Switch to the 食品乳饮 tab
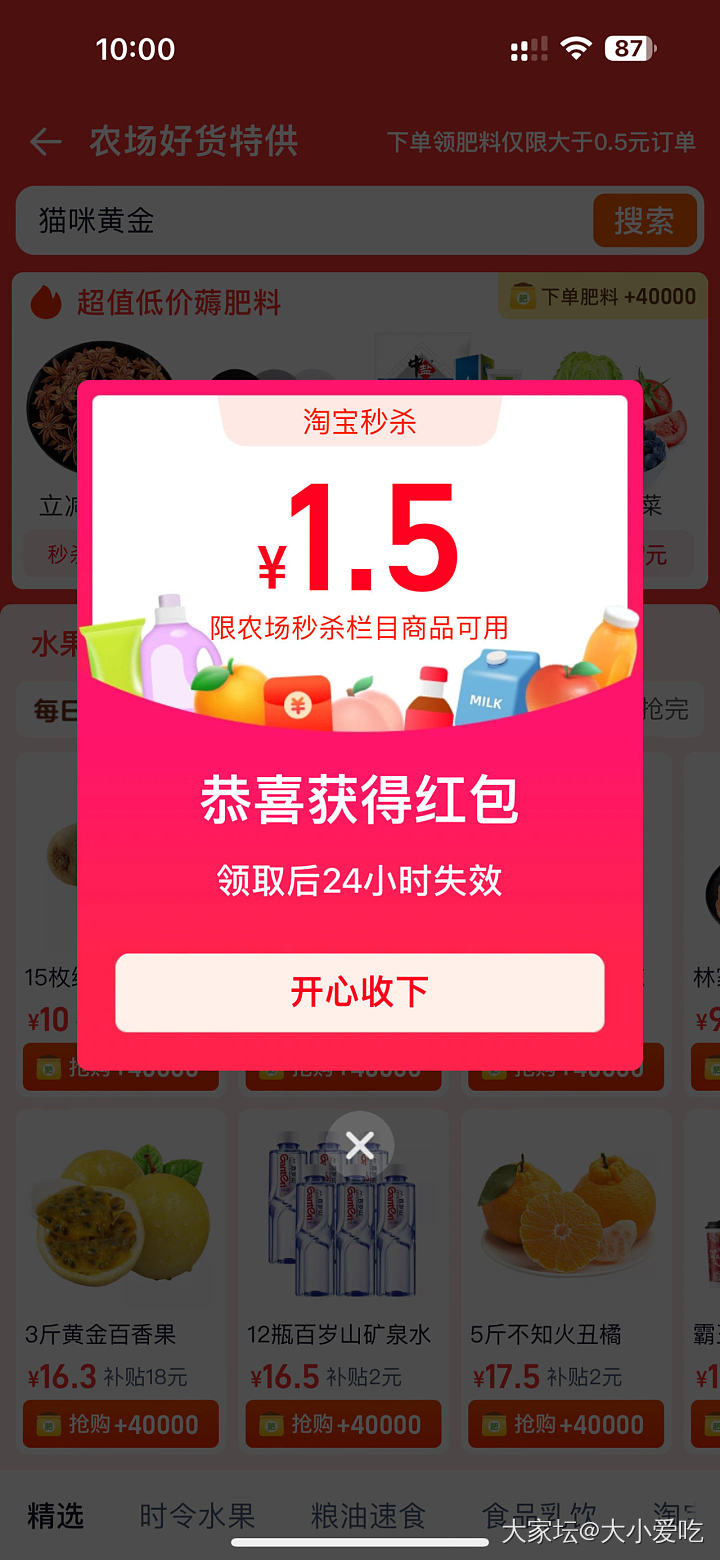The width and height of the screenshot is (720, 1560). (540, 1516)
